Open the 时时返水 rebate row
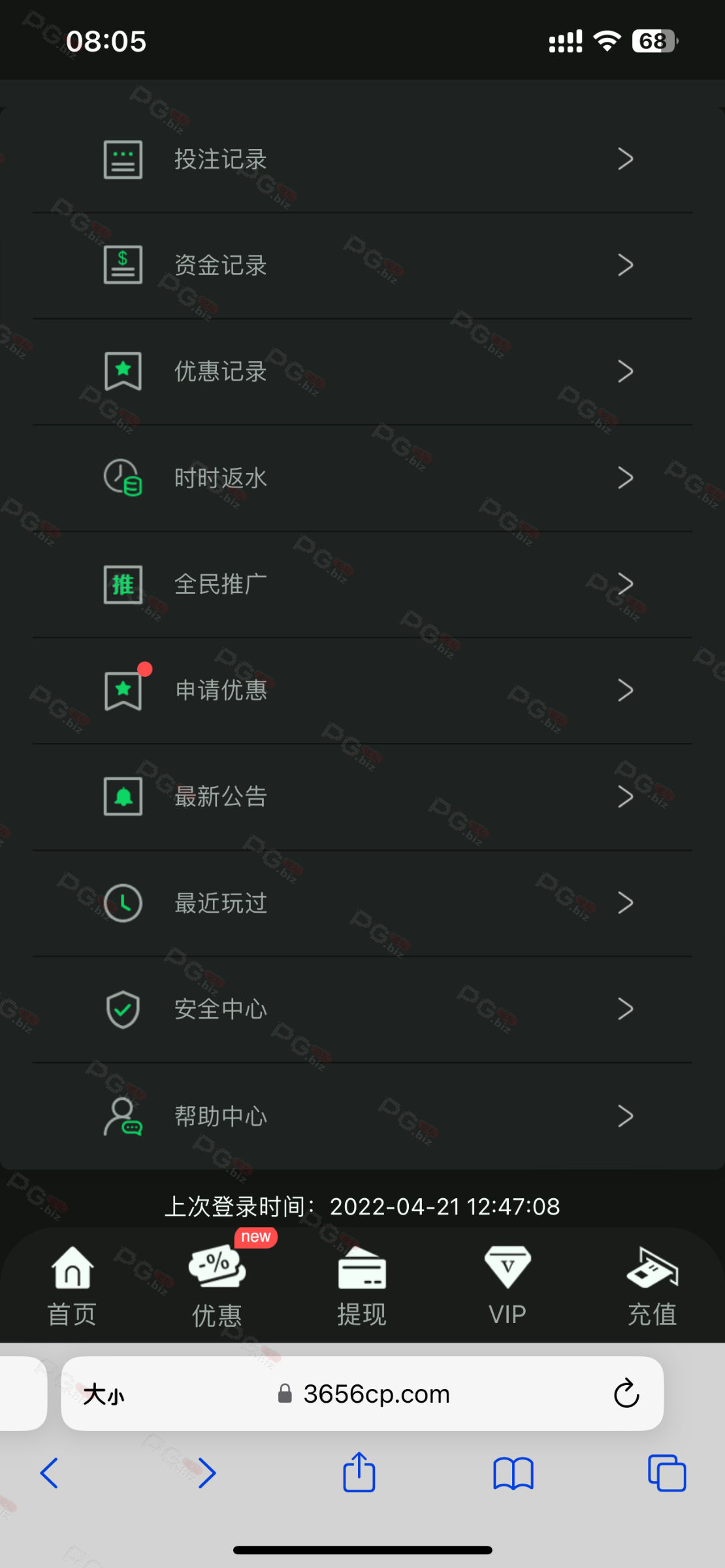725x1568 pixels. (x=362, y=478)
